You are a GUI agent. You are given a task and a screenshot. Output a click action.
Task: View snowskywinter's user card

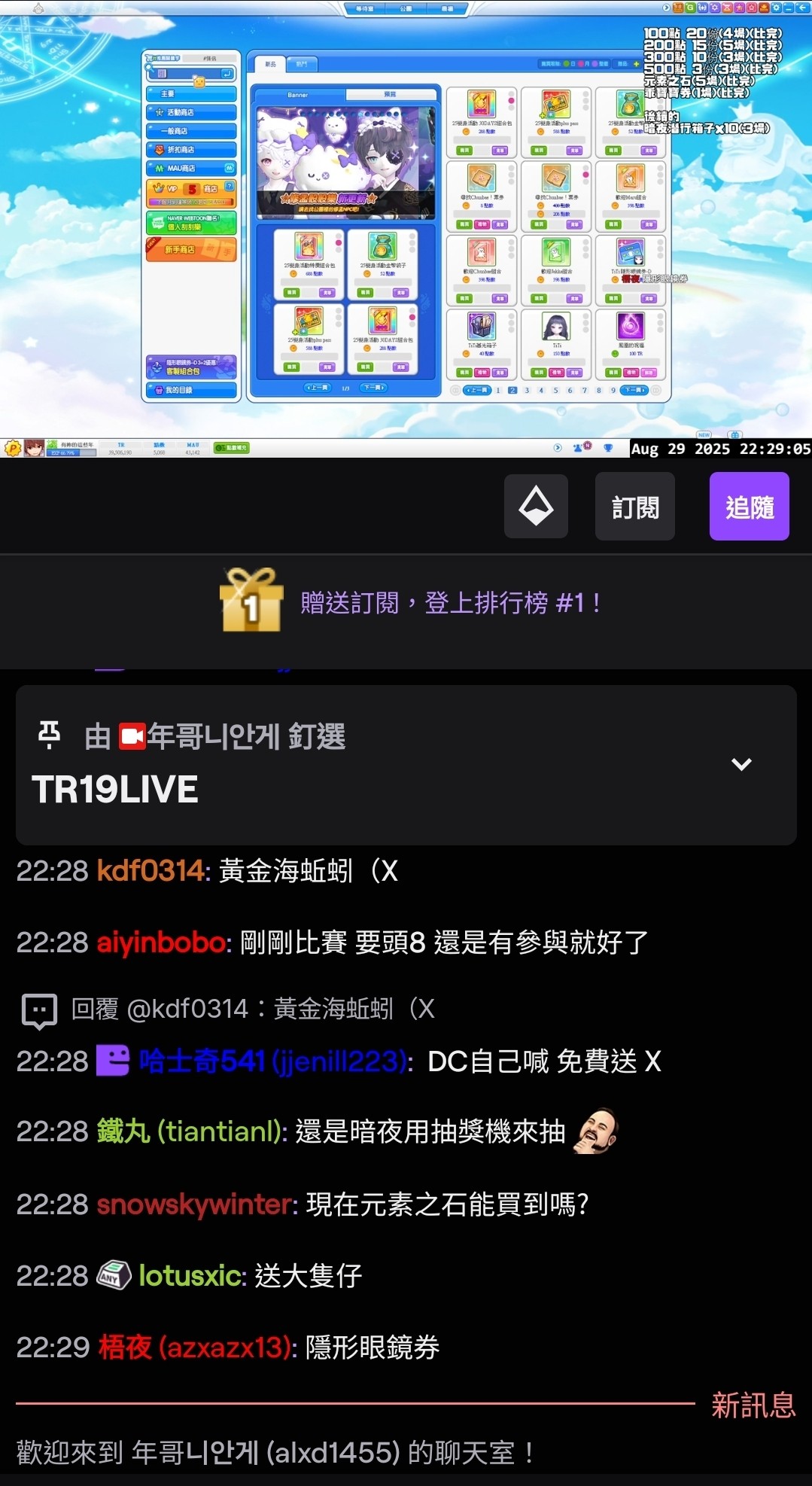[x=194, y=1204]
